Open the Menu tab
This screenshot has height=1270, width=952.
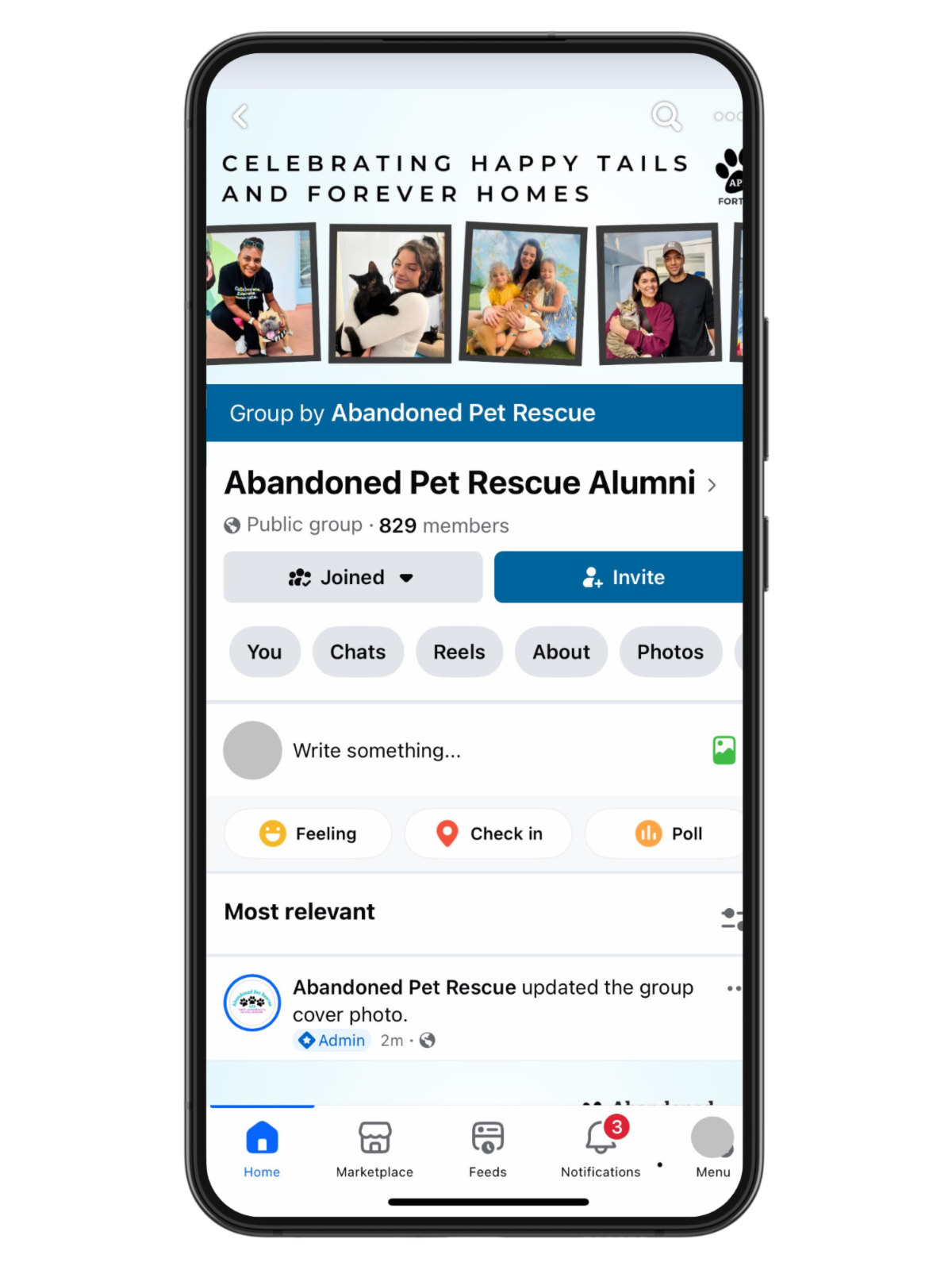(712, 1148)
